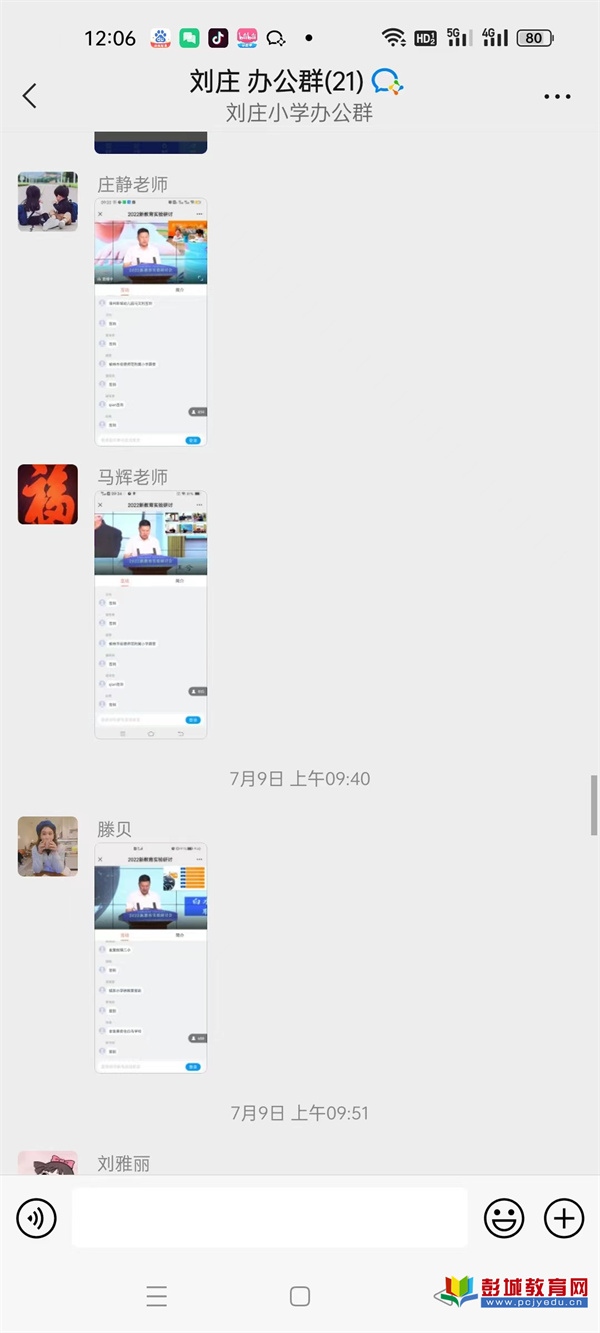600x1333 pixels.
Task: Open the chat overflow menu
Action: 557,97
